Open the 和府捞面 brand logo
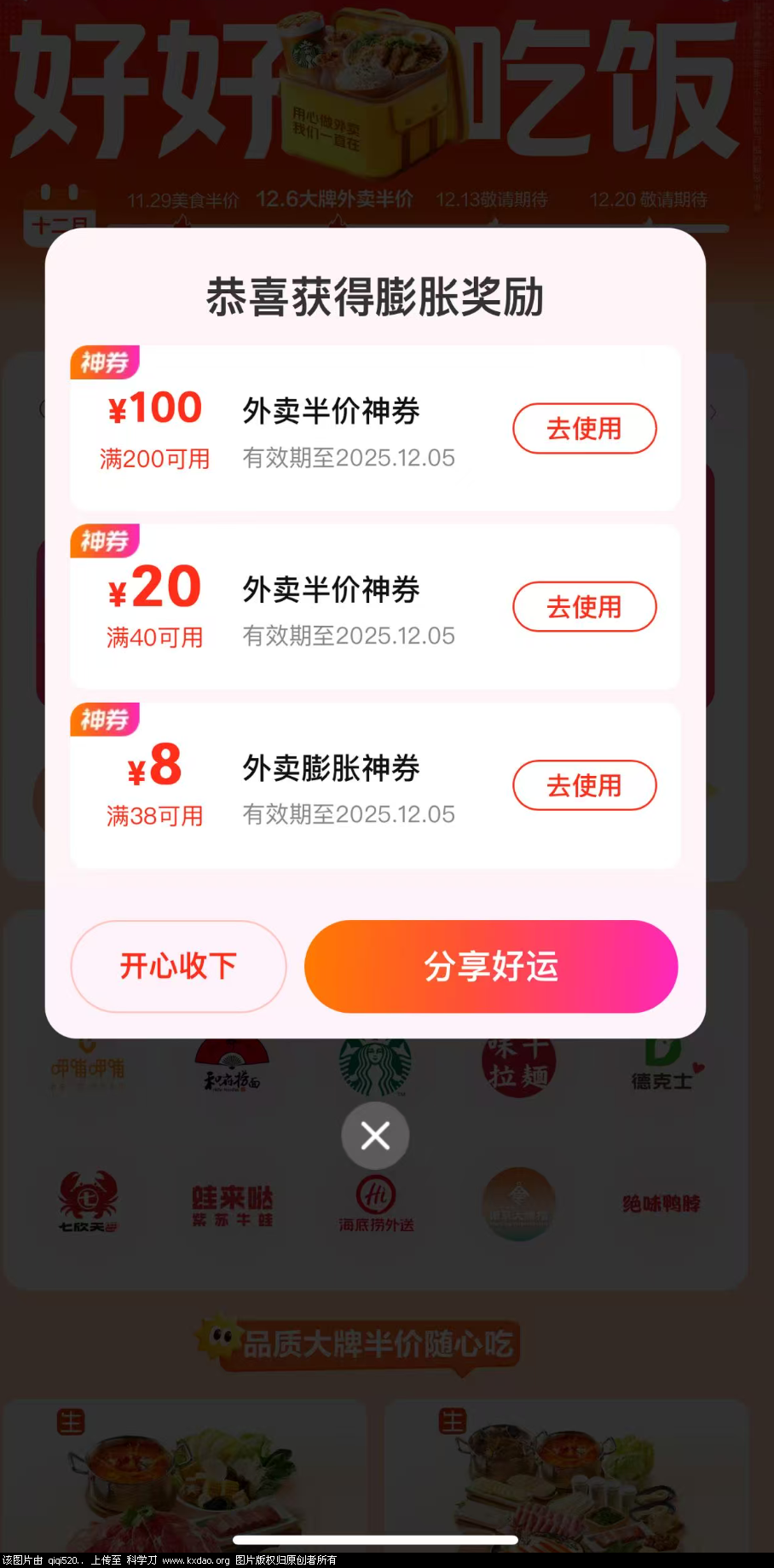Viewport: 774px width, 1568px height. click(232, 1067)
